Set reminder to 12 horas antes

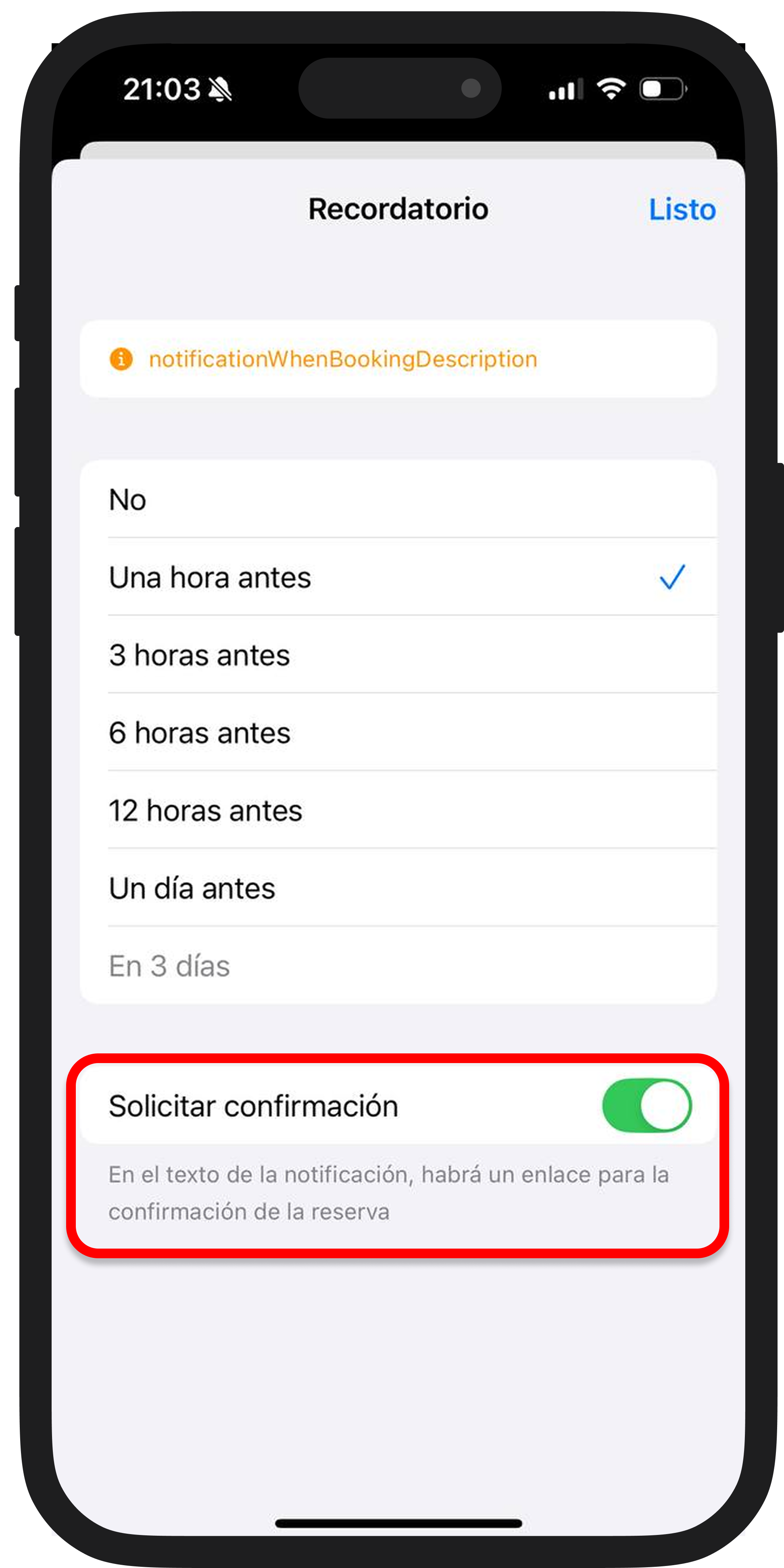[x=398, y=810]
